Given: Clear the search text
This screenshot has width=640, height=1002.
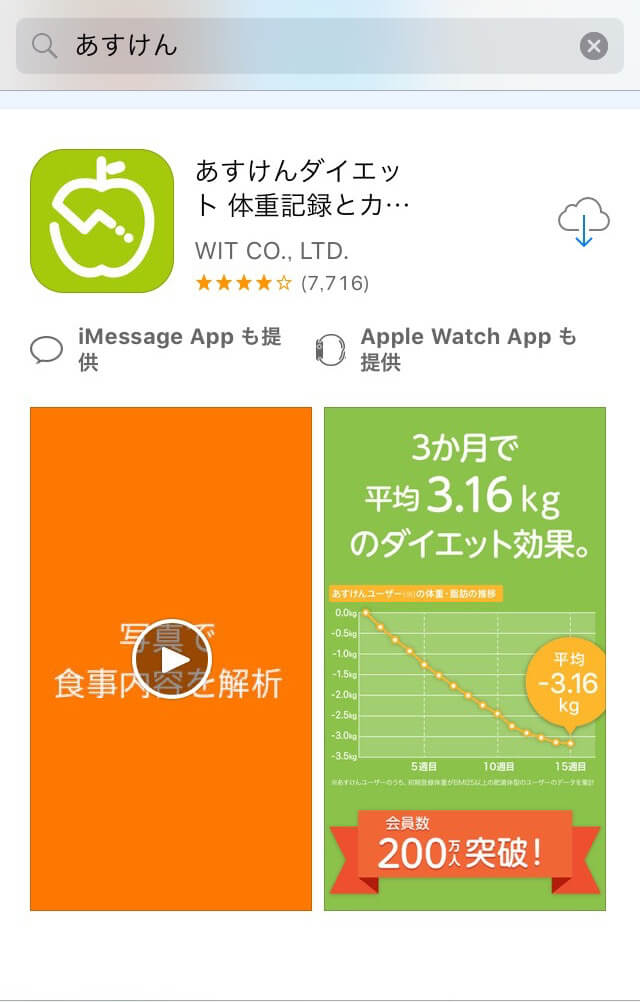Looking at the screenshot, I should [594, 46].
